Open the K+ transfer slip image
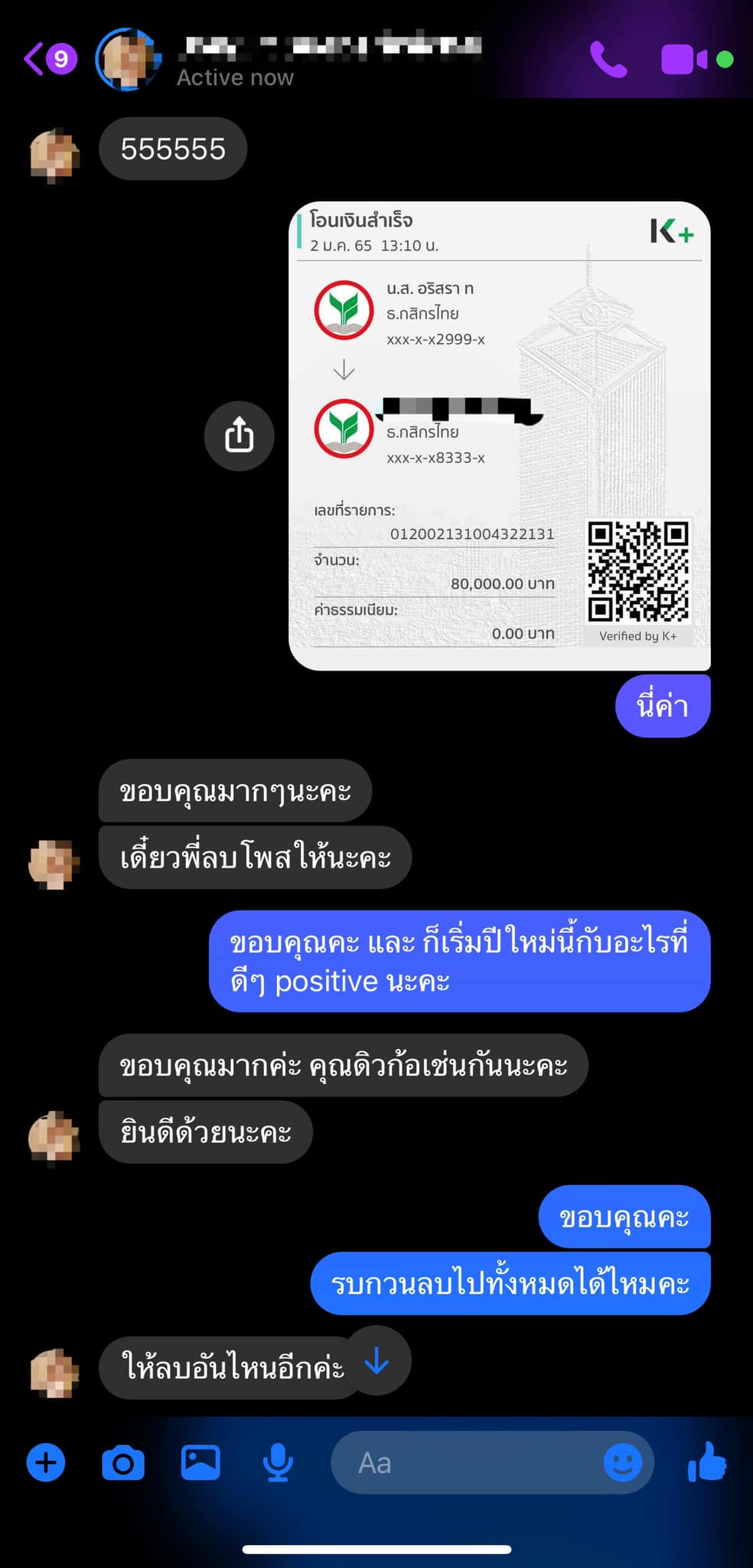Screen dimensions: 753x1568 click(501, 433)
